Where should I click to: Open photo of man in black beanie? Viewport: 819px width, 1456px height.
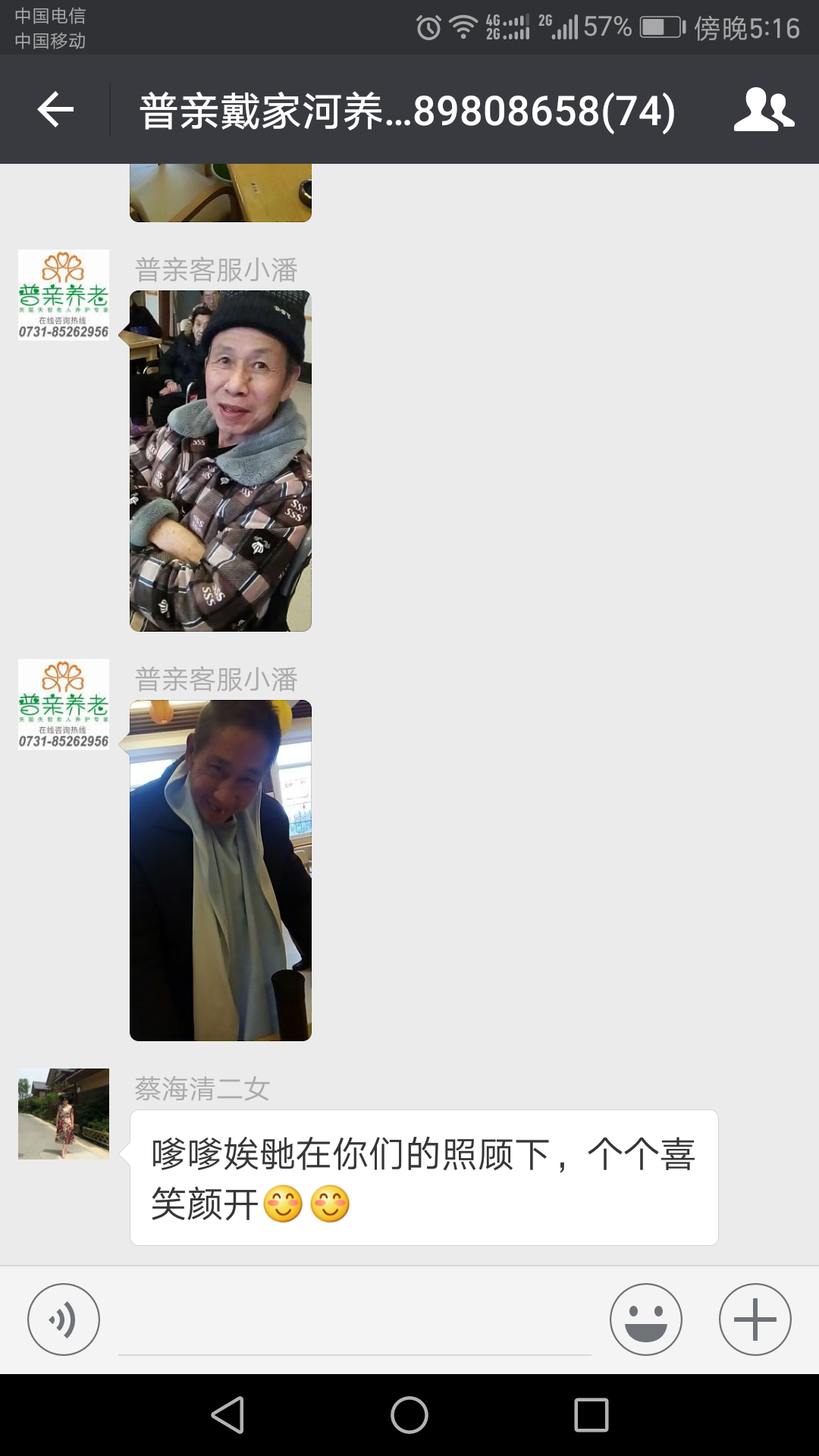click(x=221, y=461)
